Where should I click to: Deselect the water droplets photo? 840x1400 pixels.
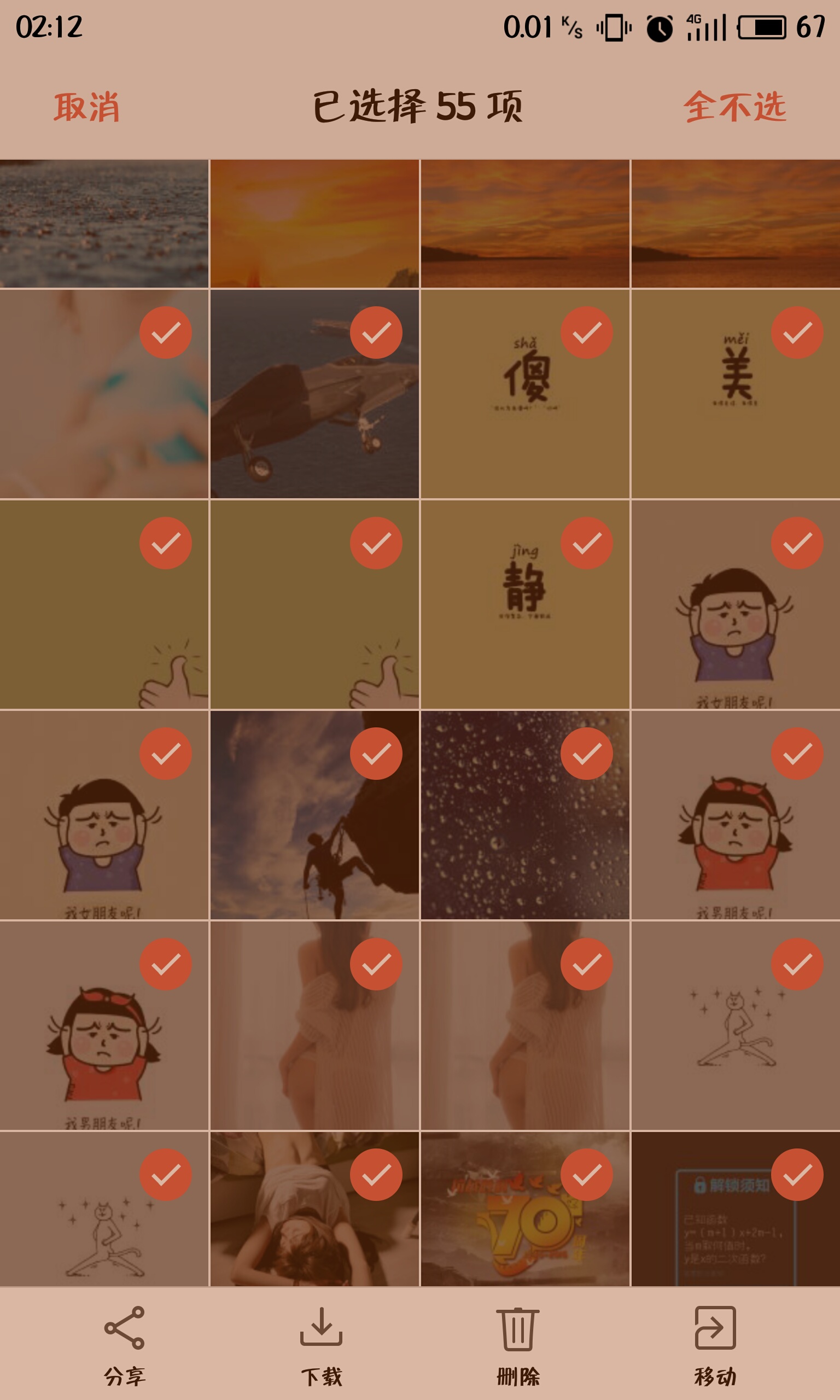(586, 753)
